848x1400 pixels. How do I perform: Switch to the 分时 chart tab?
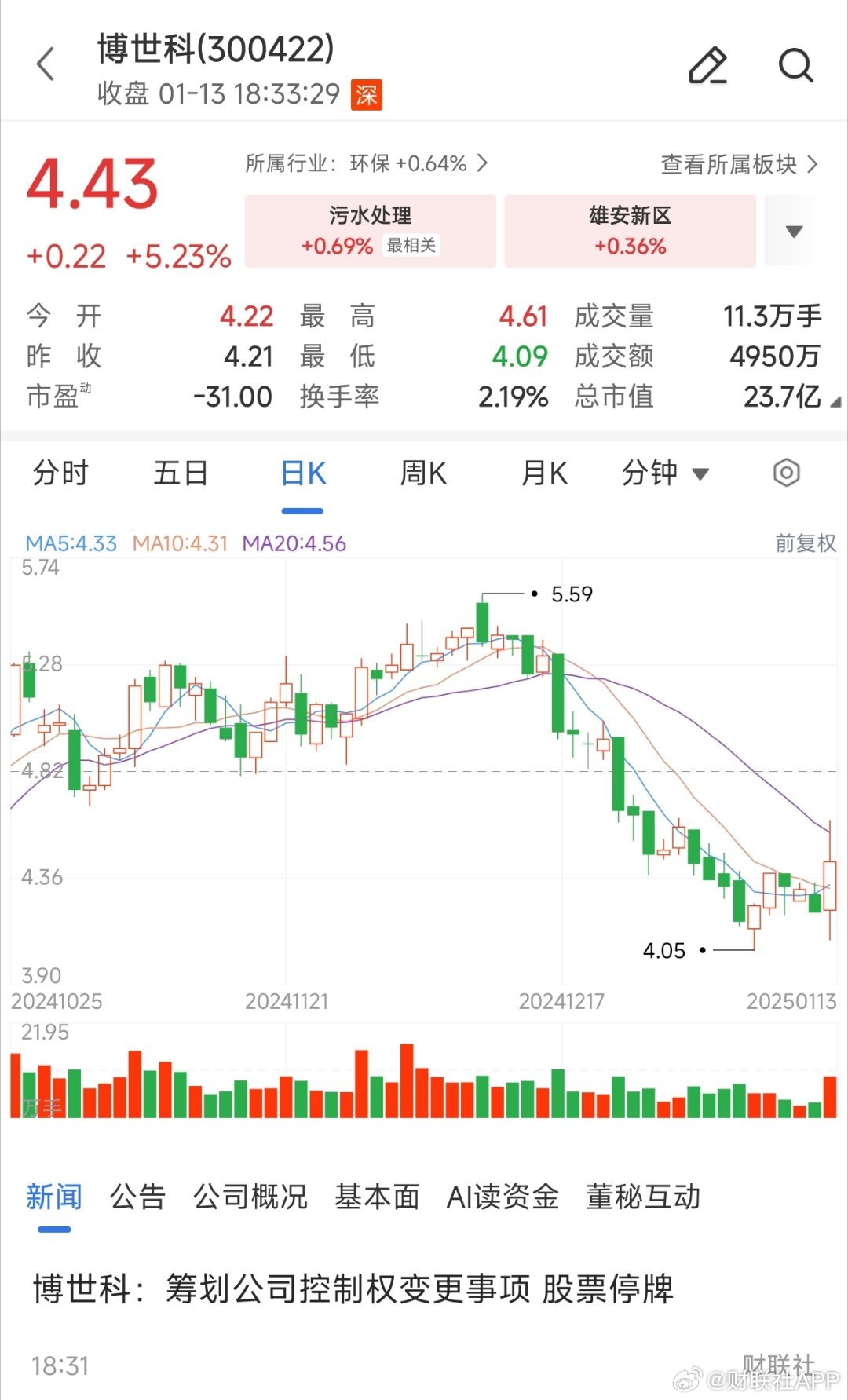(60, 473)
